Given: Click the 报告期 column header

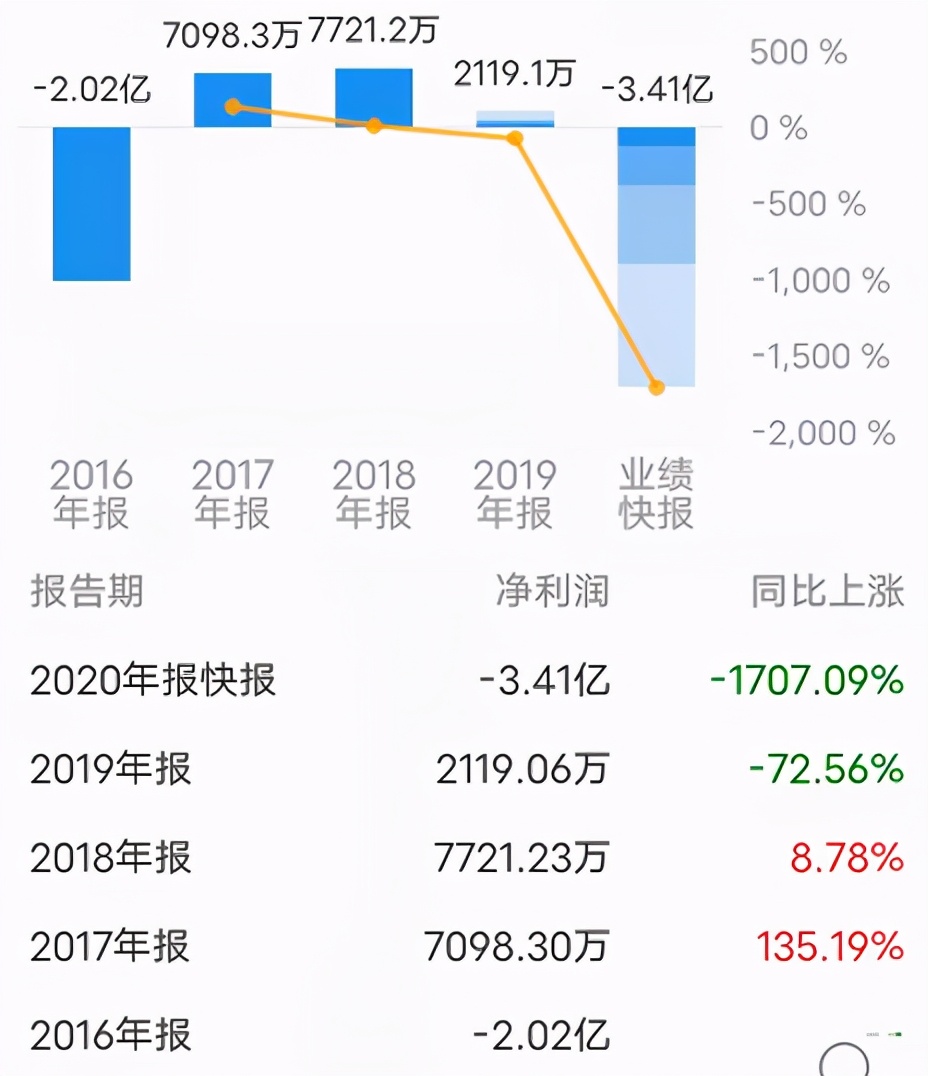Looking at the screenshot, I should point(88,592).
